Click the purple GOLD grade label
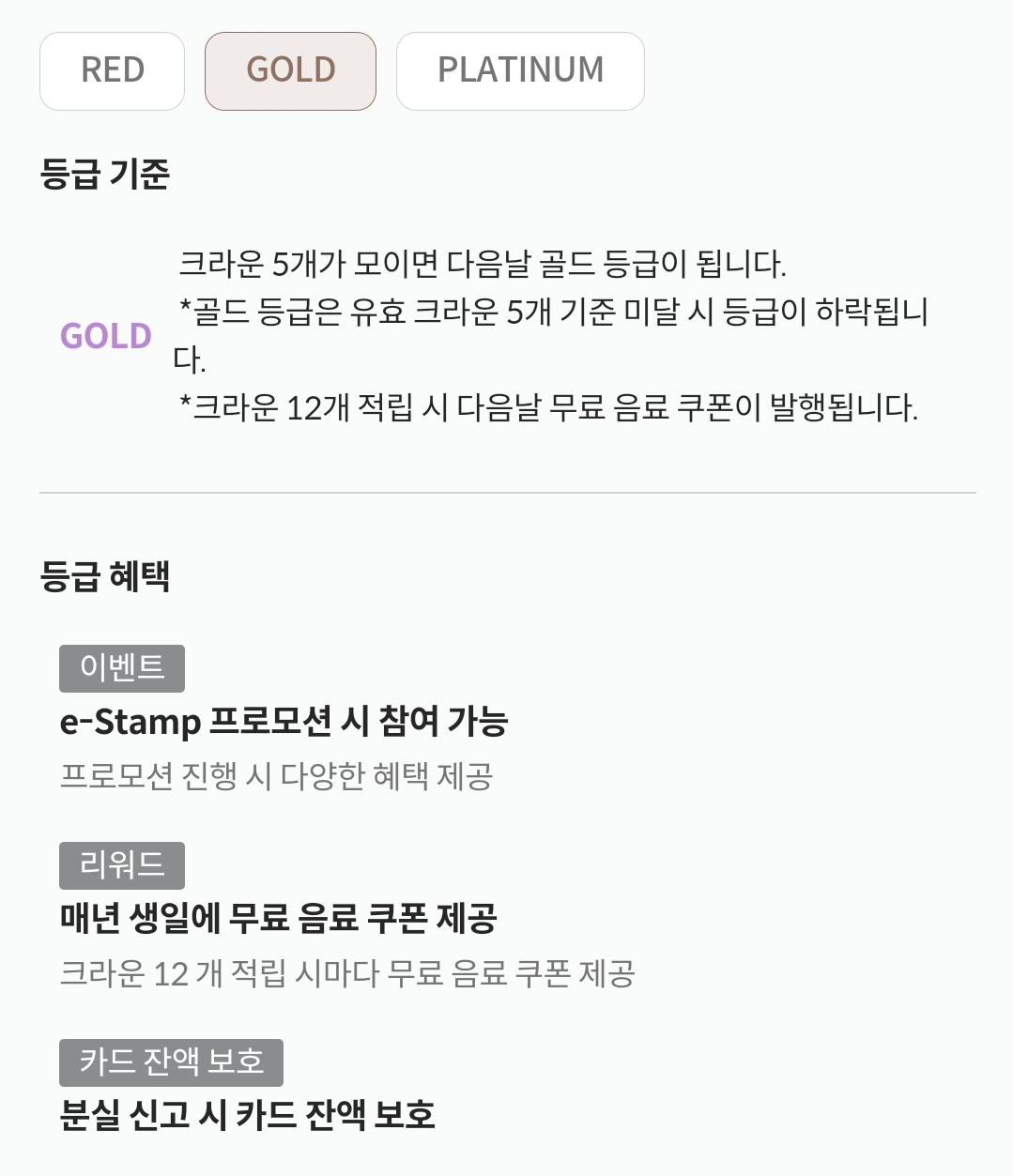This screenshot has height=1176, width=1013. tap(105, 337)
